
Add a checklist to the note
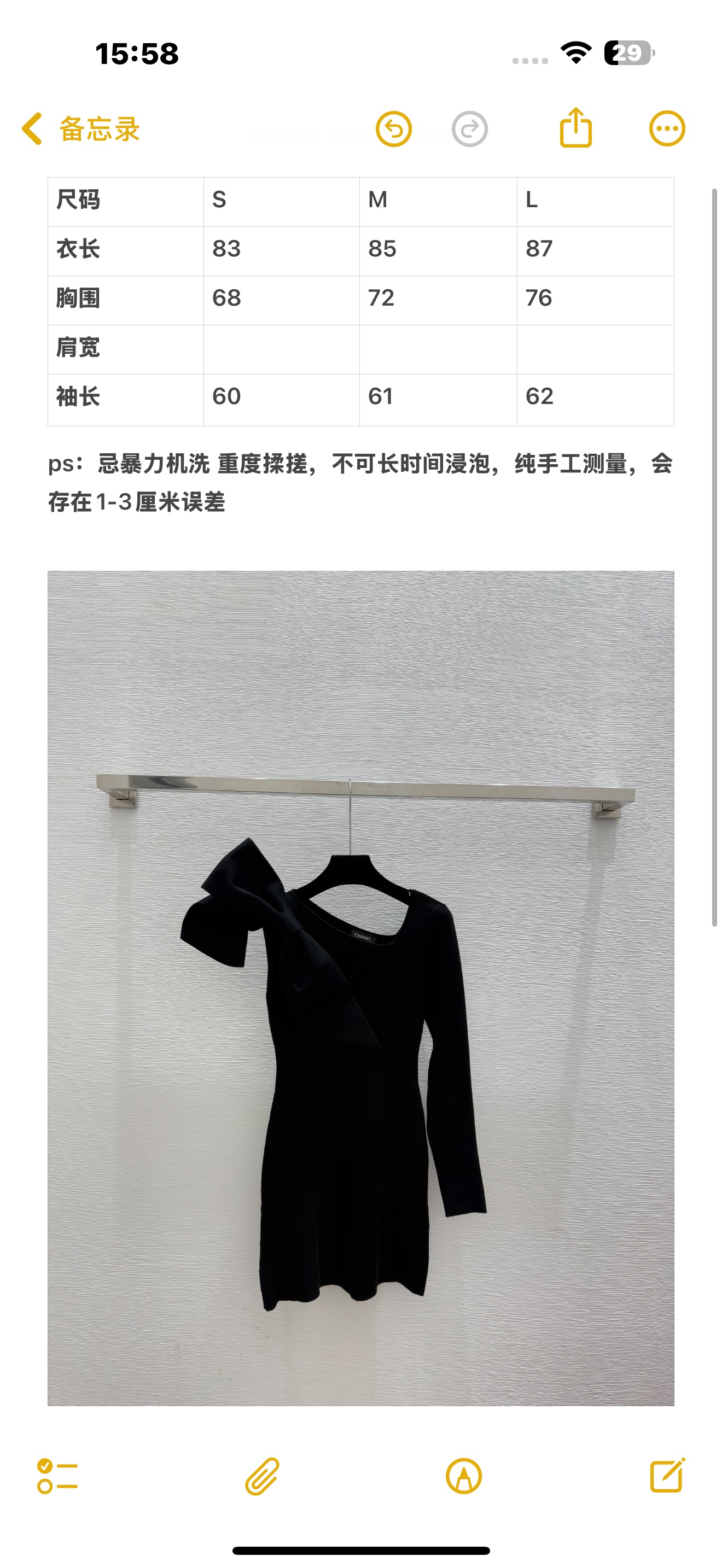point(57,1476)
